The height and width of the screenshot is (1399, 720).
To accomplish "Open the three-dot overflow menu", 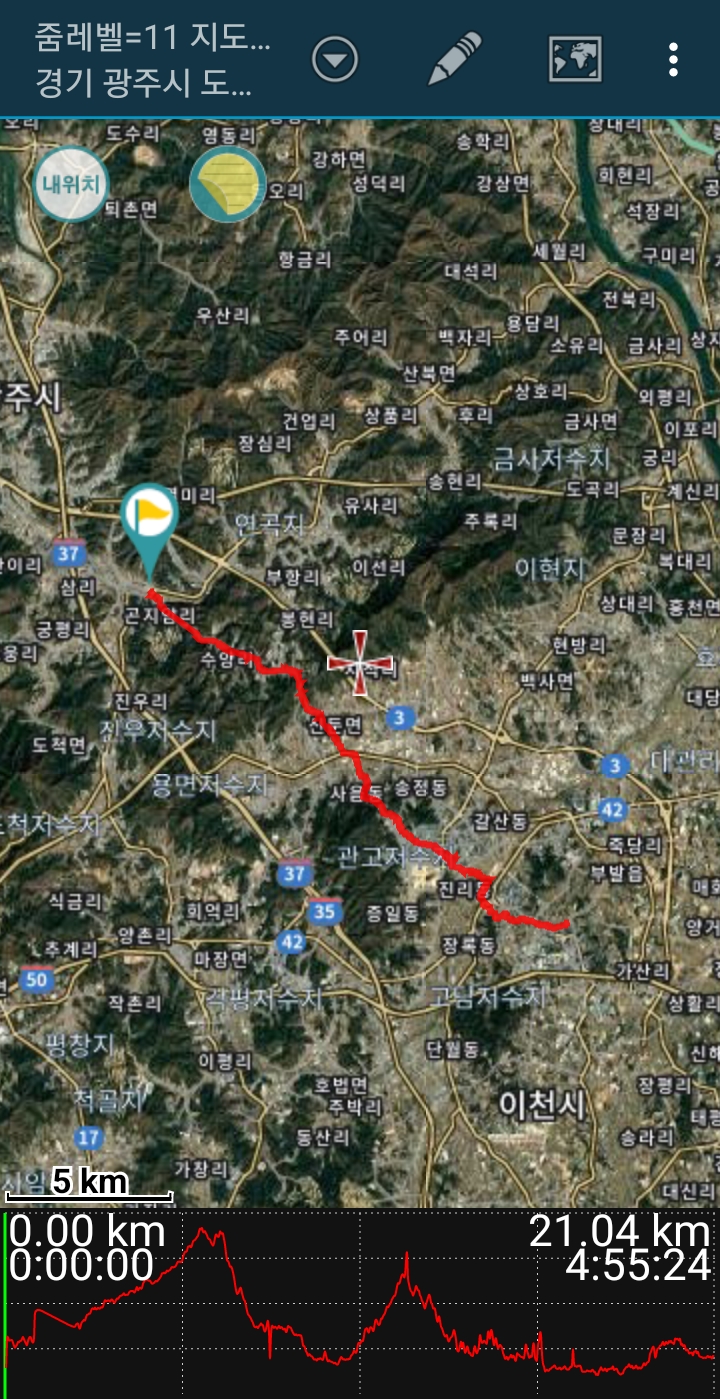I will click(x=674, y=60).
